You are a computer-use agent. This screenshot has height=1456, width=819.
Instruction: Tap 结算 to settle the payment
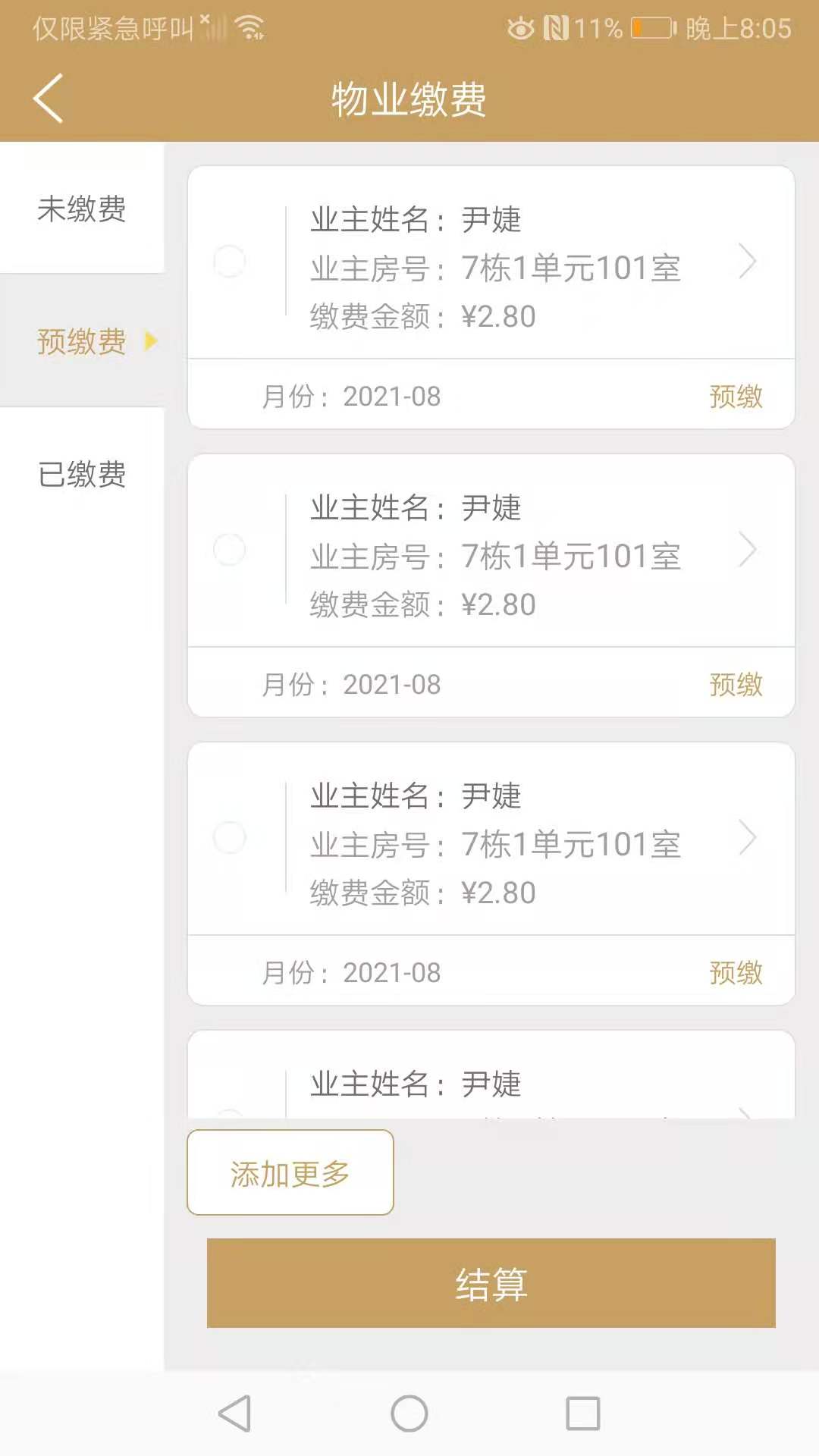(491, 1283)
